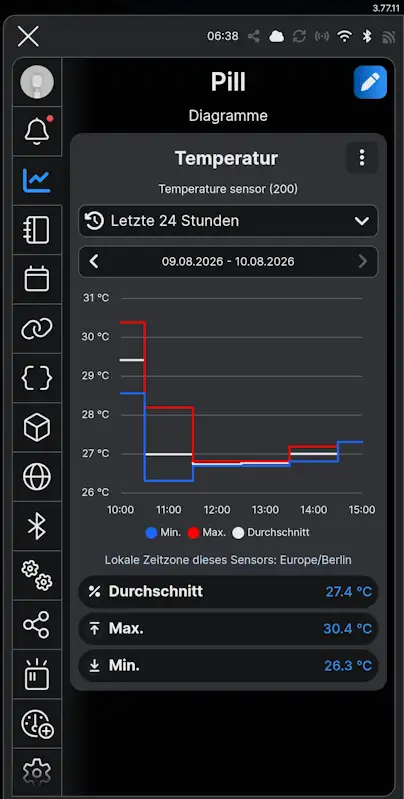Open the cube icon section

click(37, 428)
